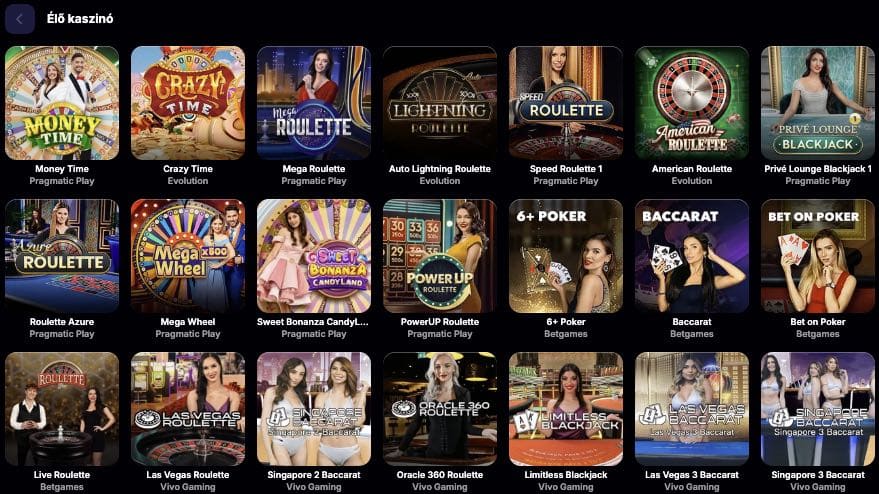Select Oracle 360 Roulette

tap(440, 409)
